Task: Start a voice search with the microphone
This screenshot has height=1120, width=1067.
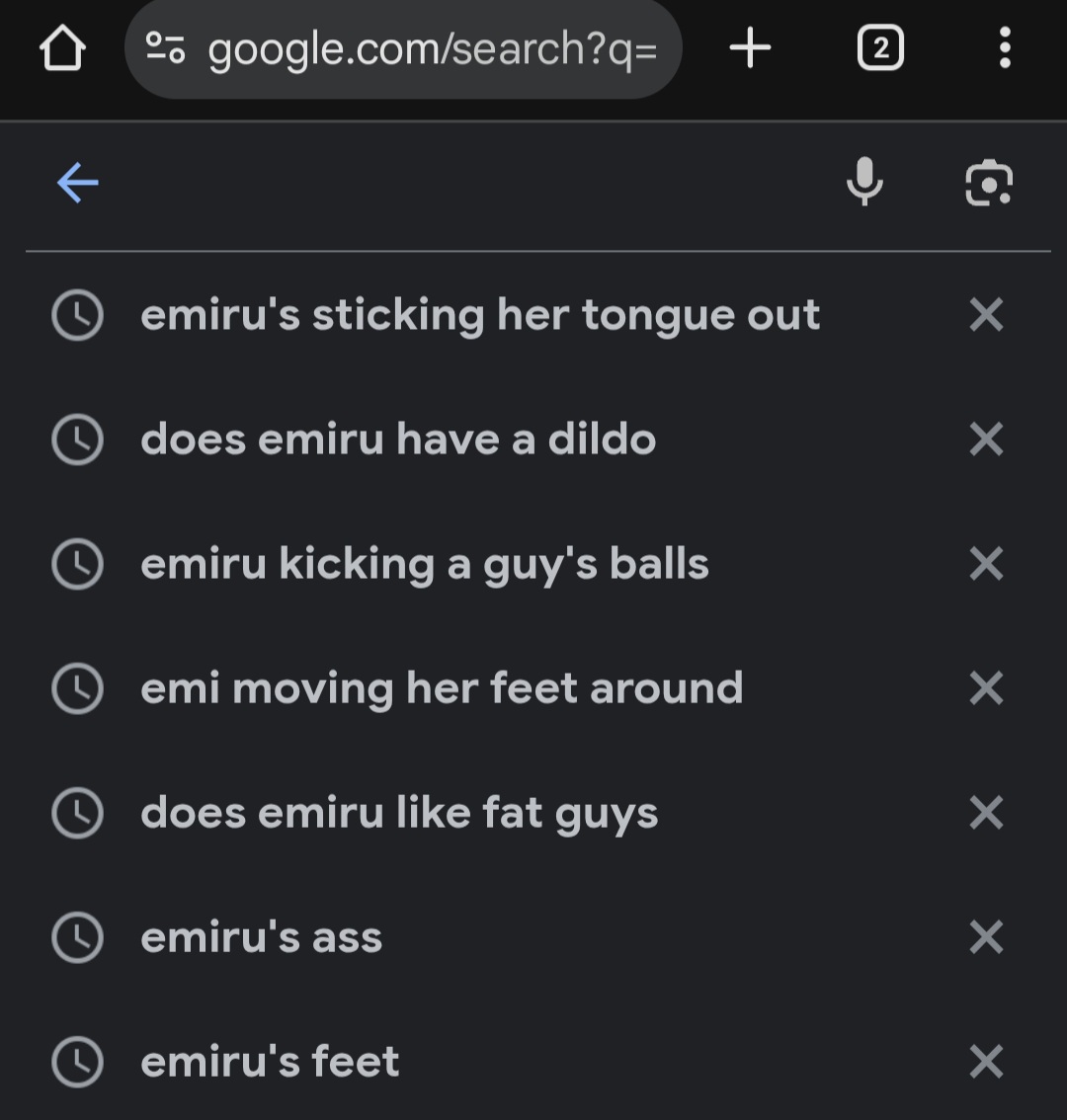Action: [x=864, y=183]
